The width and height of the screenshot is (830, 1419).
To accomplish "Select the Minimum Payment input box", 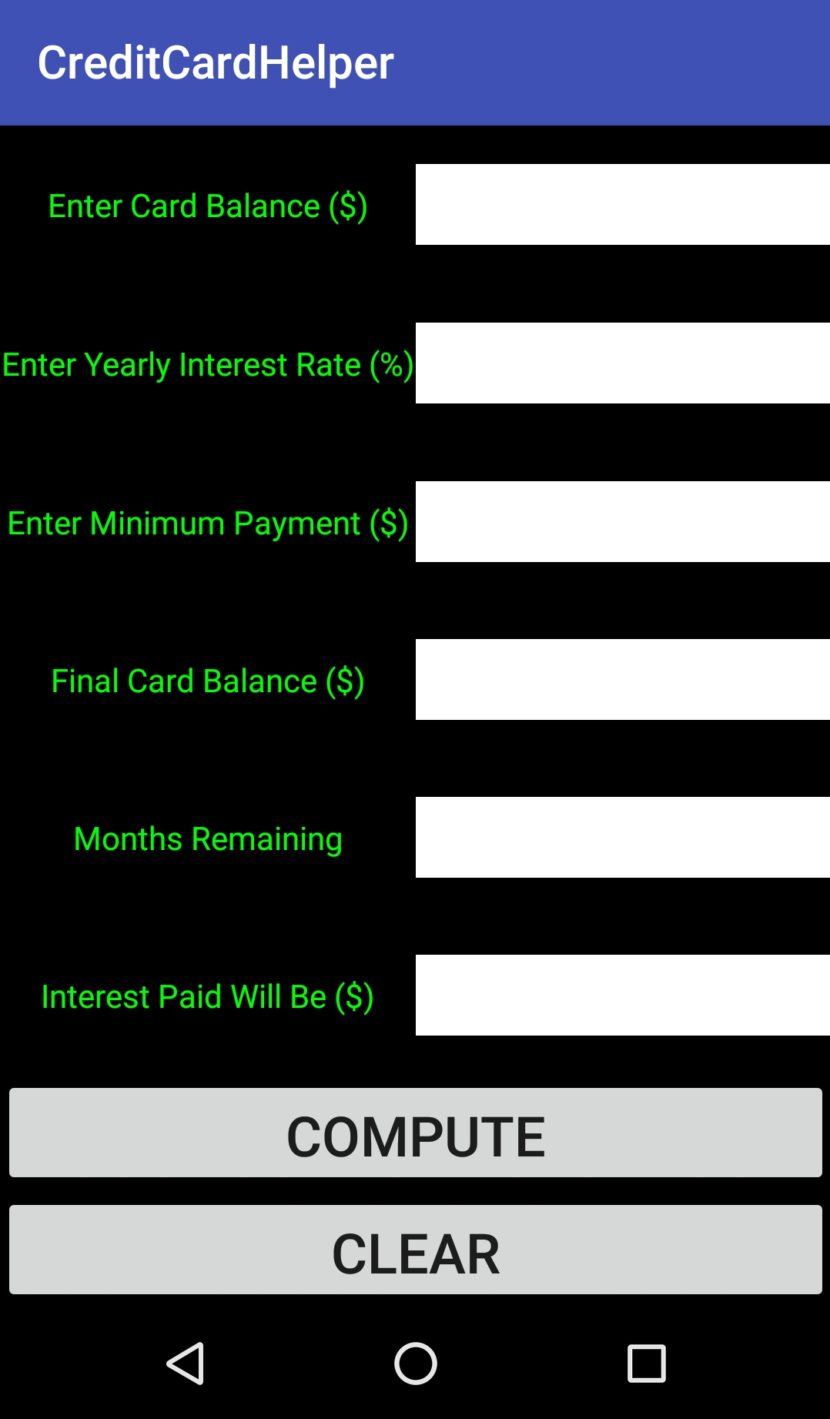I will tap(622, 521).
